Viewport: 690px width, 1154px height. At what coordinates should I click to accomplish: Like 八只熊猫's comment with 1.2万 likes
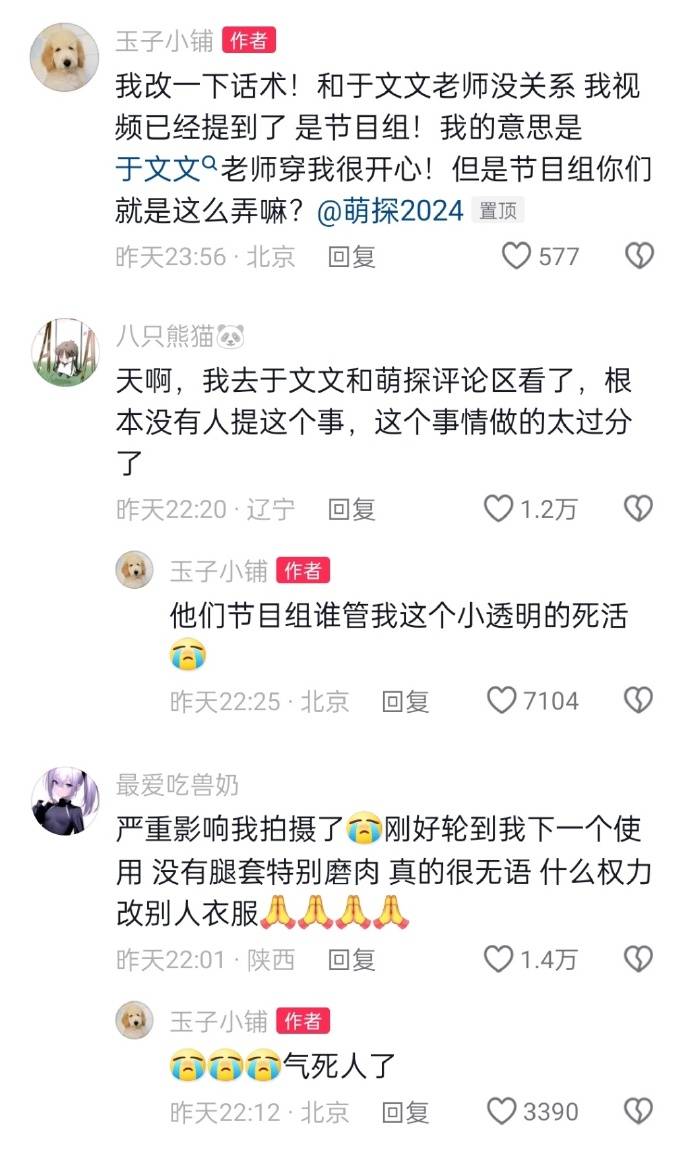(x=499, y=509)
